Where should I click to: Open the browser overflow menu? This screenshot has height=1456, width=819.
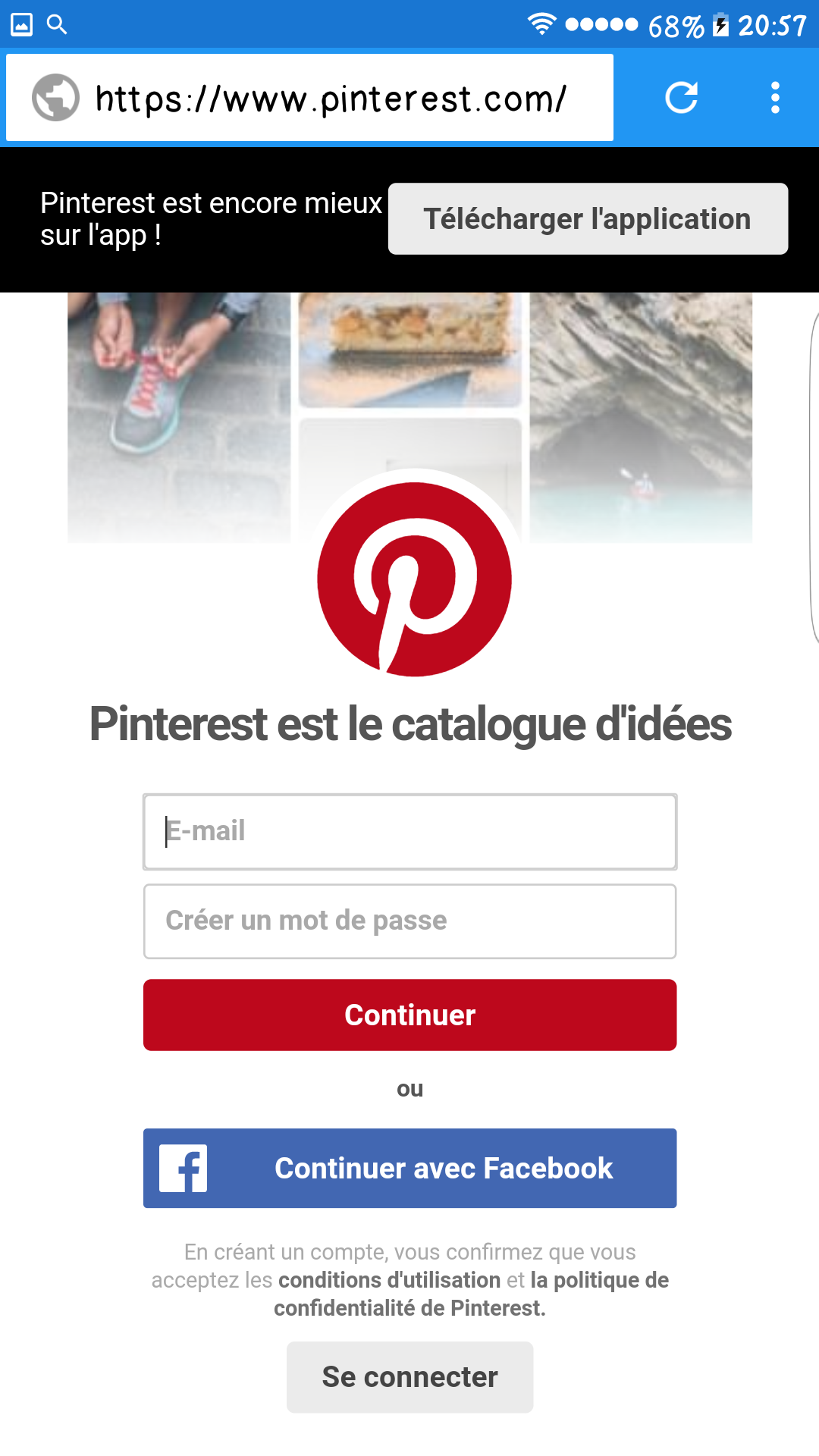click(774, 98)
